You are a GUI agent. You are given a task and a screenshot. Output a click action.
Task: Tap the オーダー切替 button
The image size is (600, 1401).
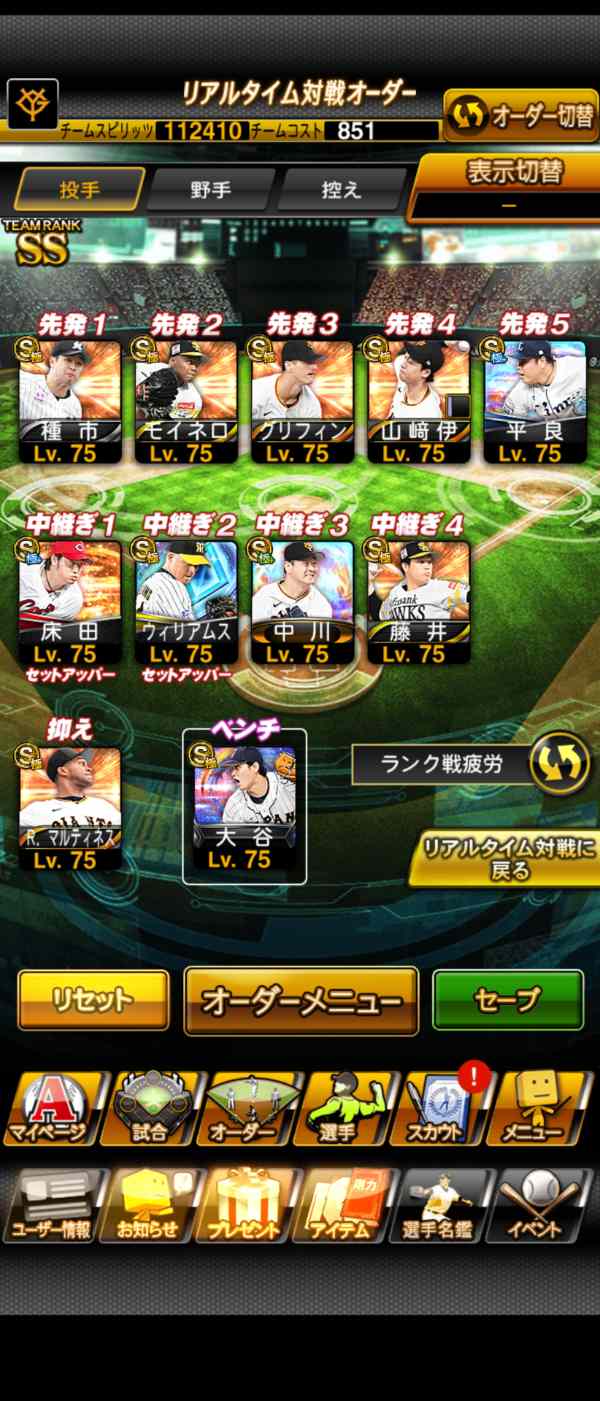pyautogui.click(x=520, y=115)
